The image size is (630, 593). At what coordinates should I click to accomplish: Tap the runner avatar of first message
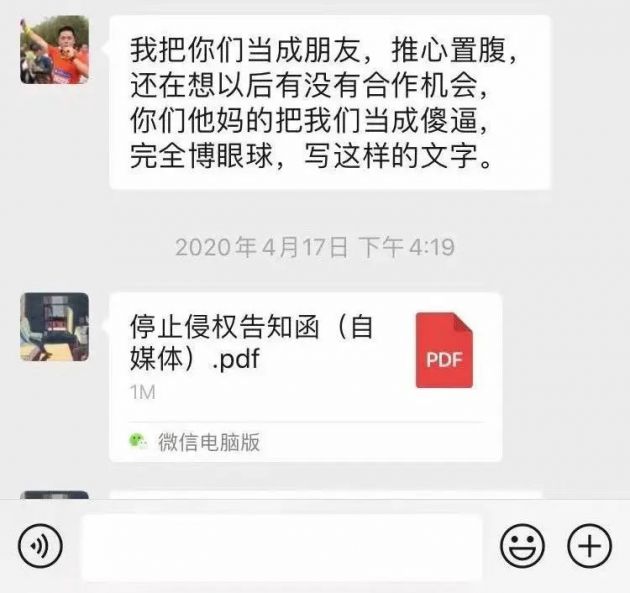click(x=54, y=51)
